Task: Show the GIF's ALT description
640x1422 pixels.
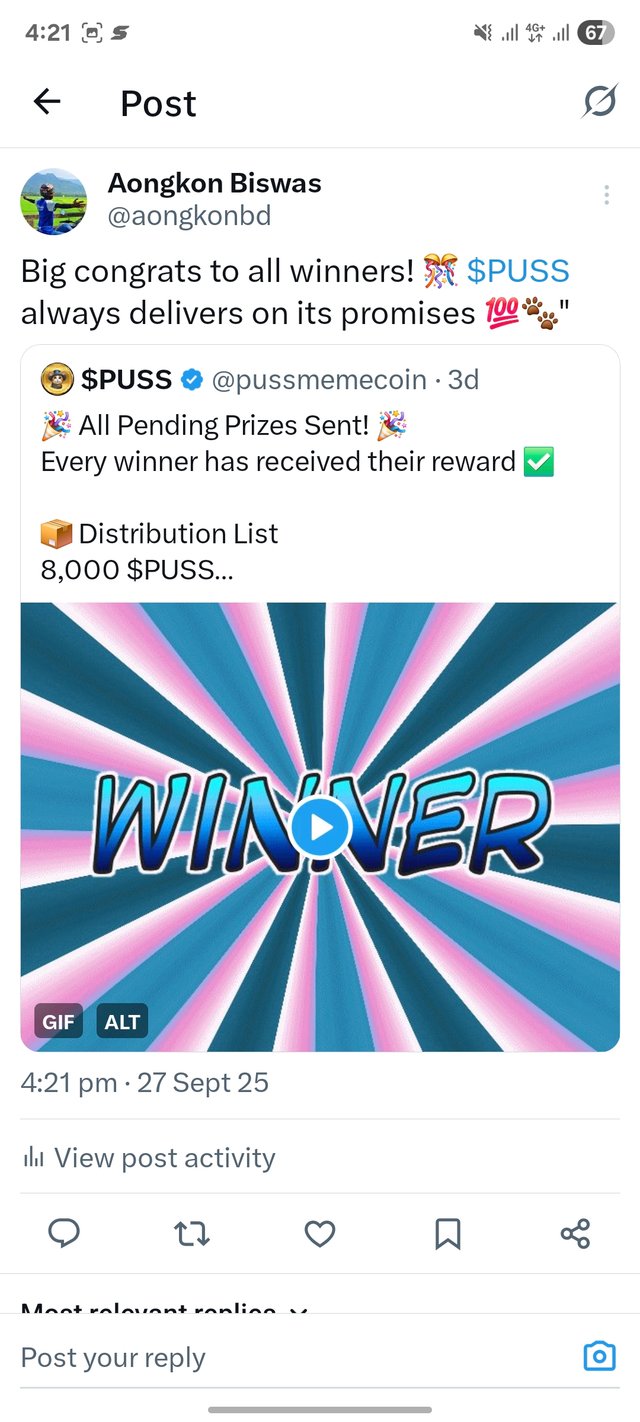Action: pos(122,1022)
